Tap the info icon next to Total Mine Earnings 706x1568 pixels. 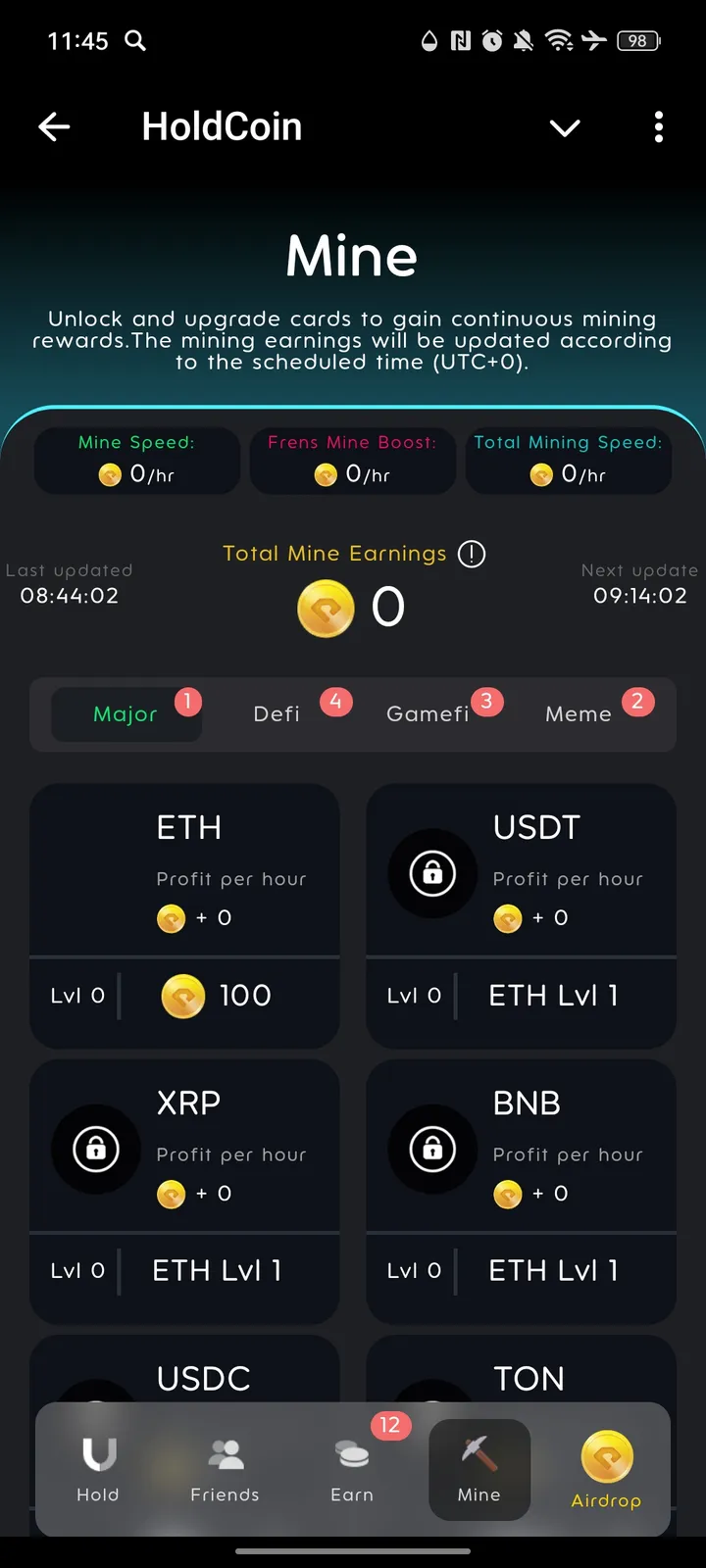tap(471, 554)
